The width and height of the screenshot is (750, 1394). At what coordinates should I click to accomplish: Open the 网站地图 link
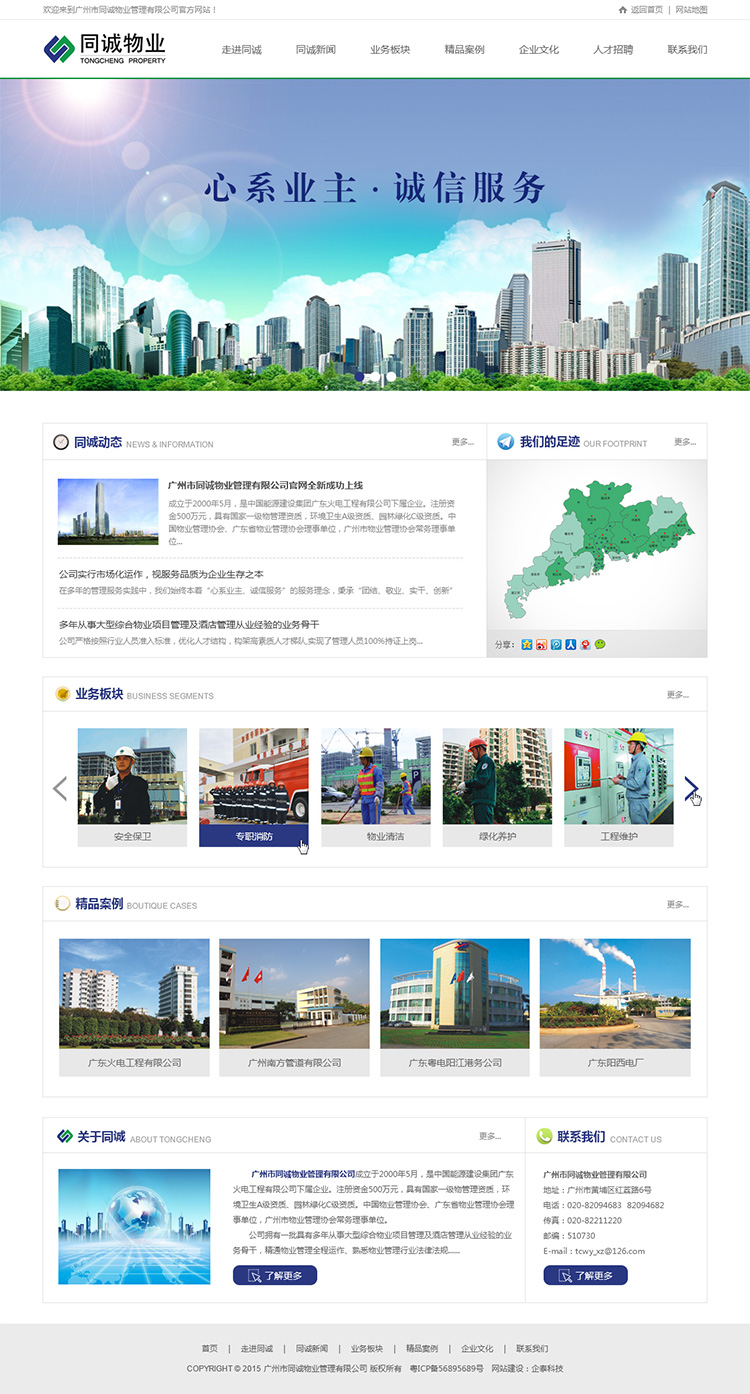click(691, 9)
